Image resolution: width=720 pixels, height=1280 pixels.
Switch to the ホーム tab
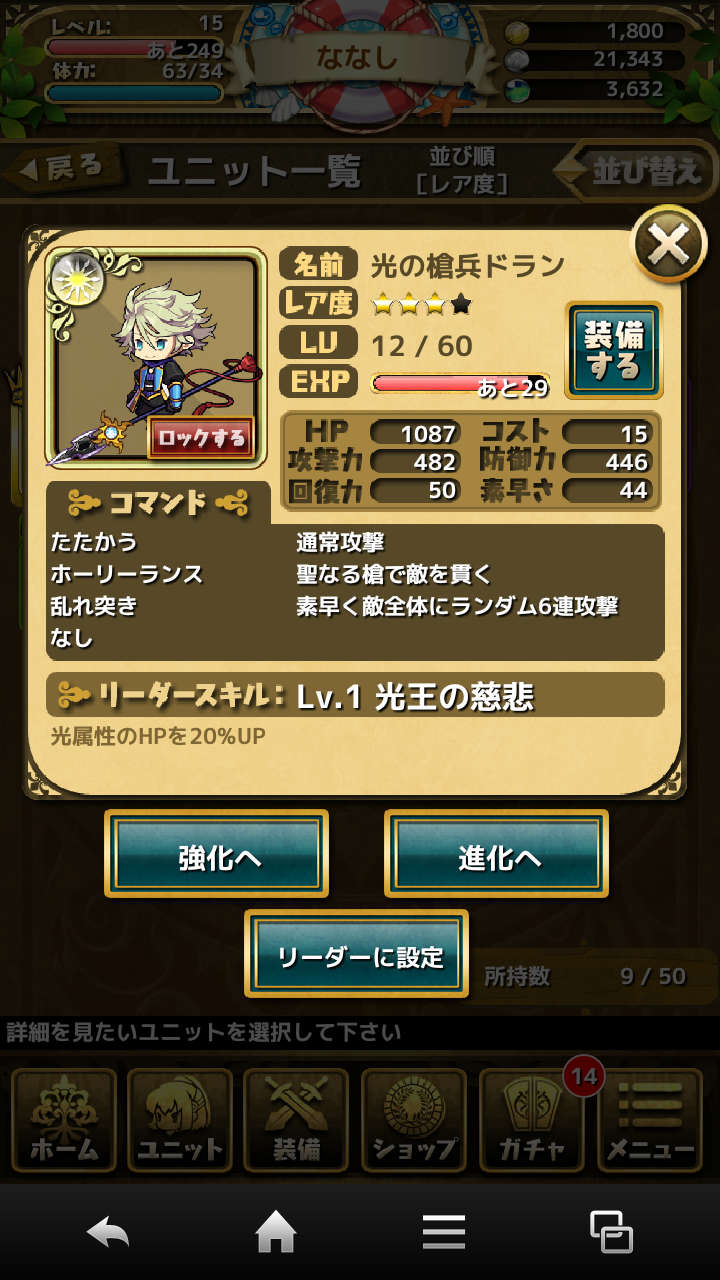click(63, 1120)
